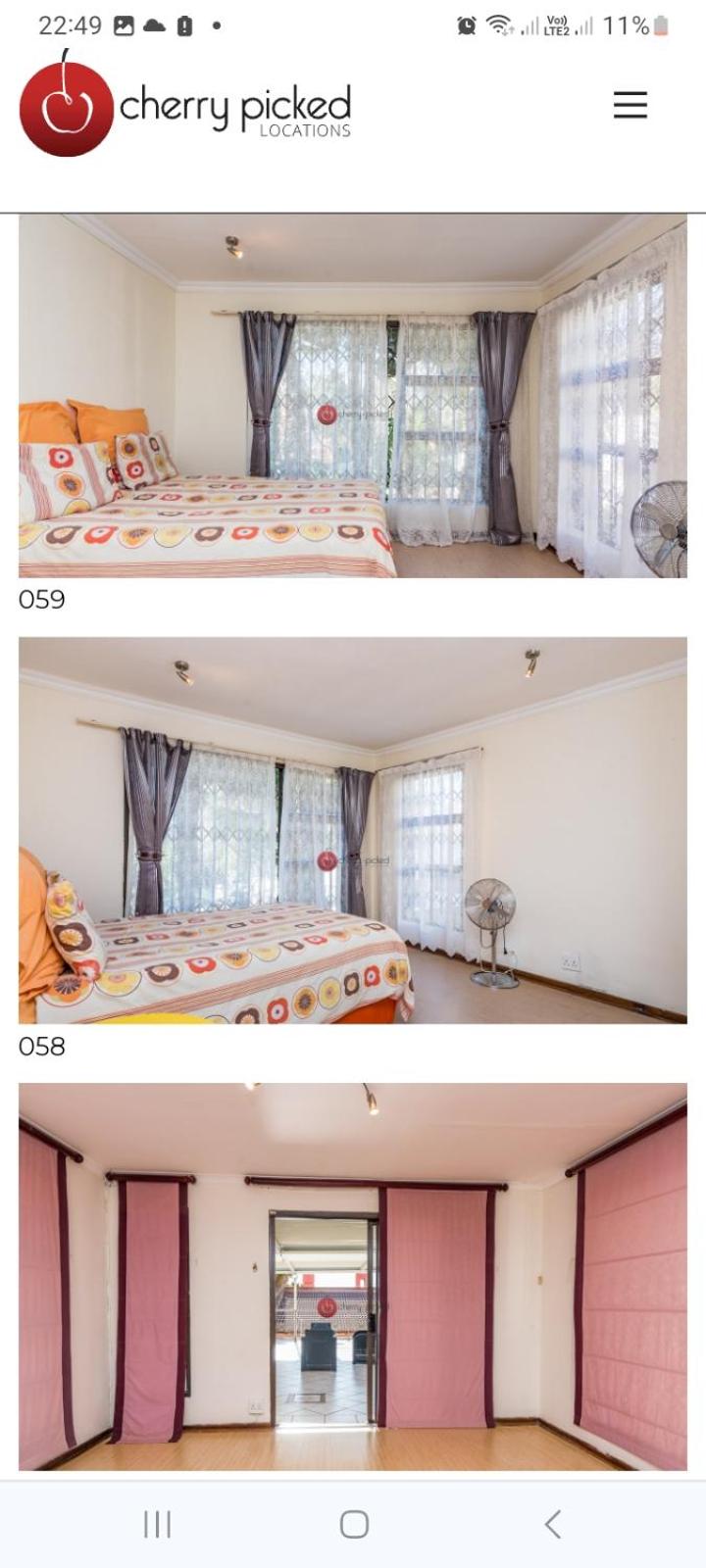Viewport: 706px width, 1568px height.
Task: Open the hamburger menu
Action: 630,105
